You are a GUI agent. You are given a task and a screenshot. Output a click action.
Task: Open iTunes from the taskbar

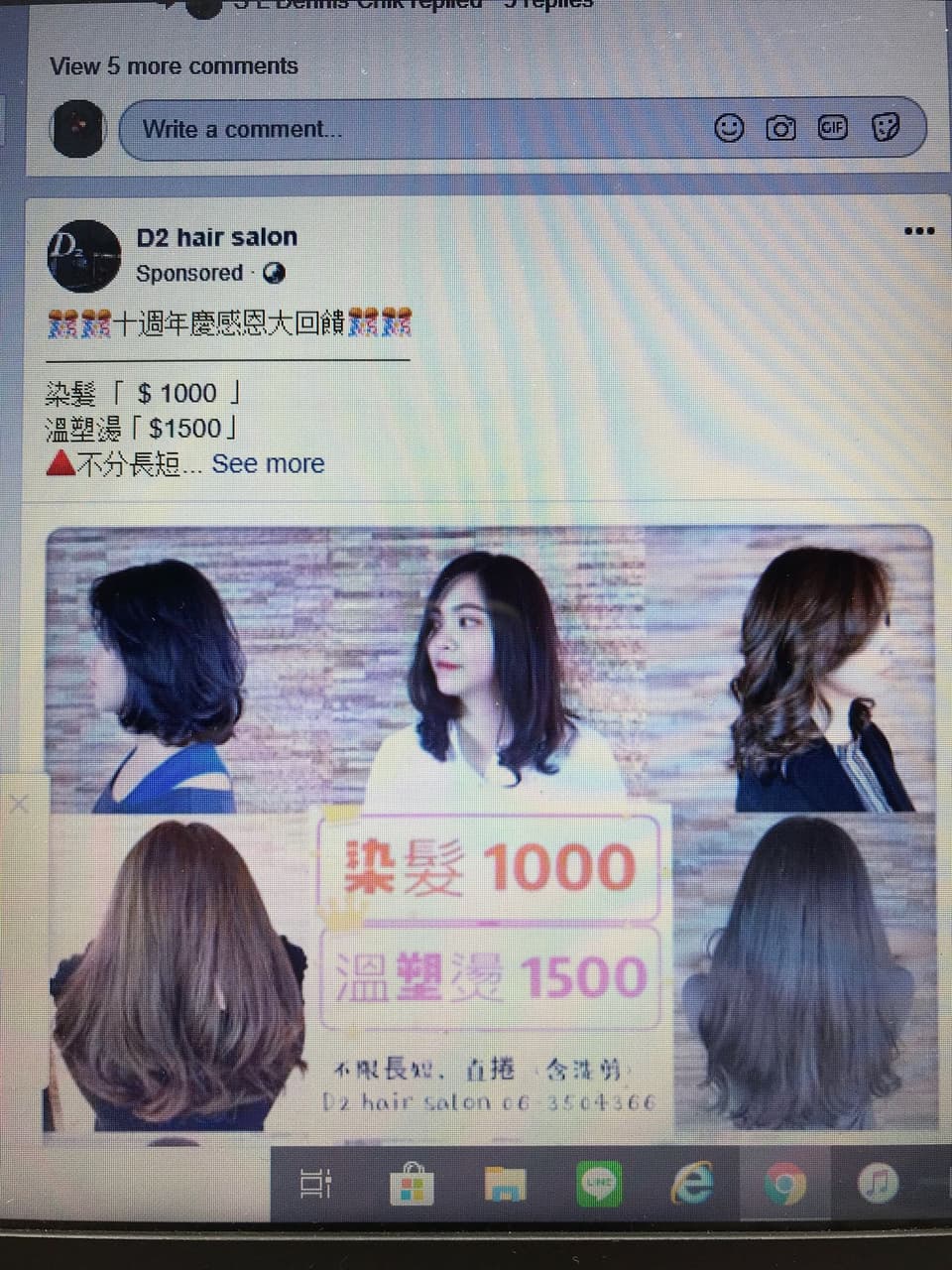(x=877, y=1183)
